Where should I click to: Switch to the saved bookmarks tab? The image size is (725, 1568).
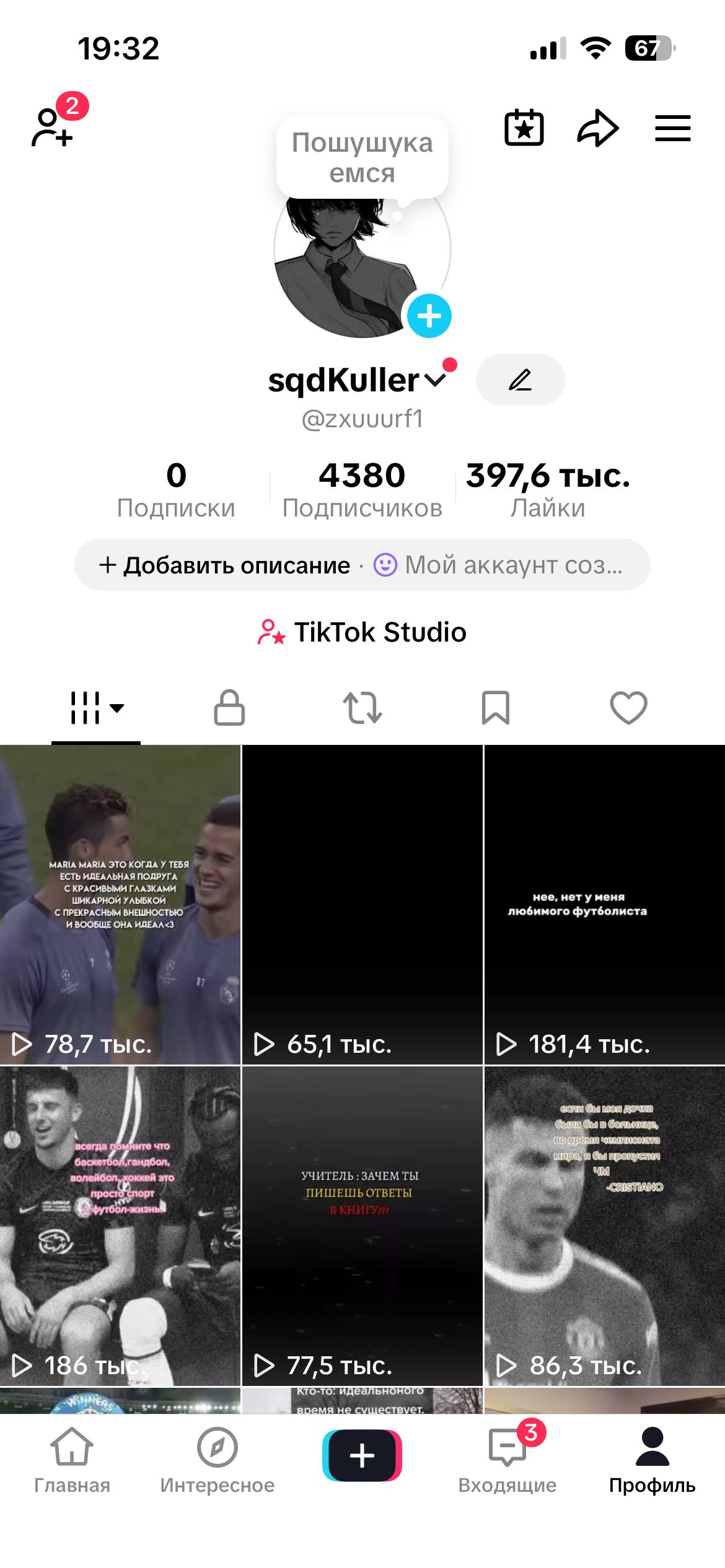coord(495,707)
